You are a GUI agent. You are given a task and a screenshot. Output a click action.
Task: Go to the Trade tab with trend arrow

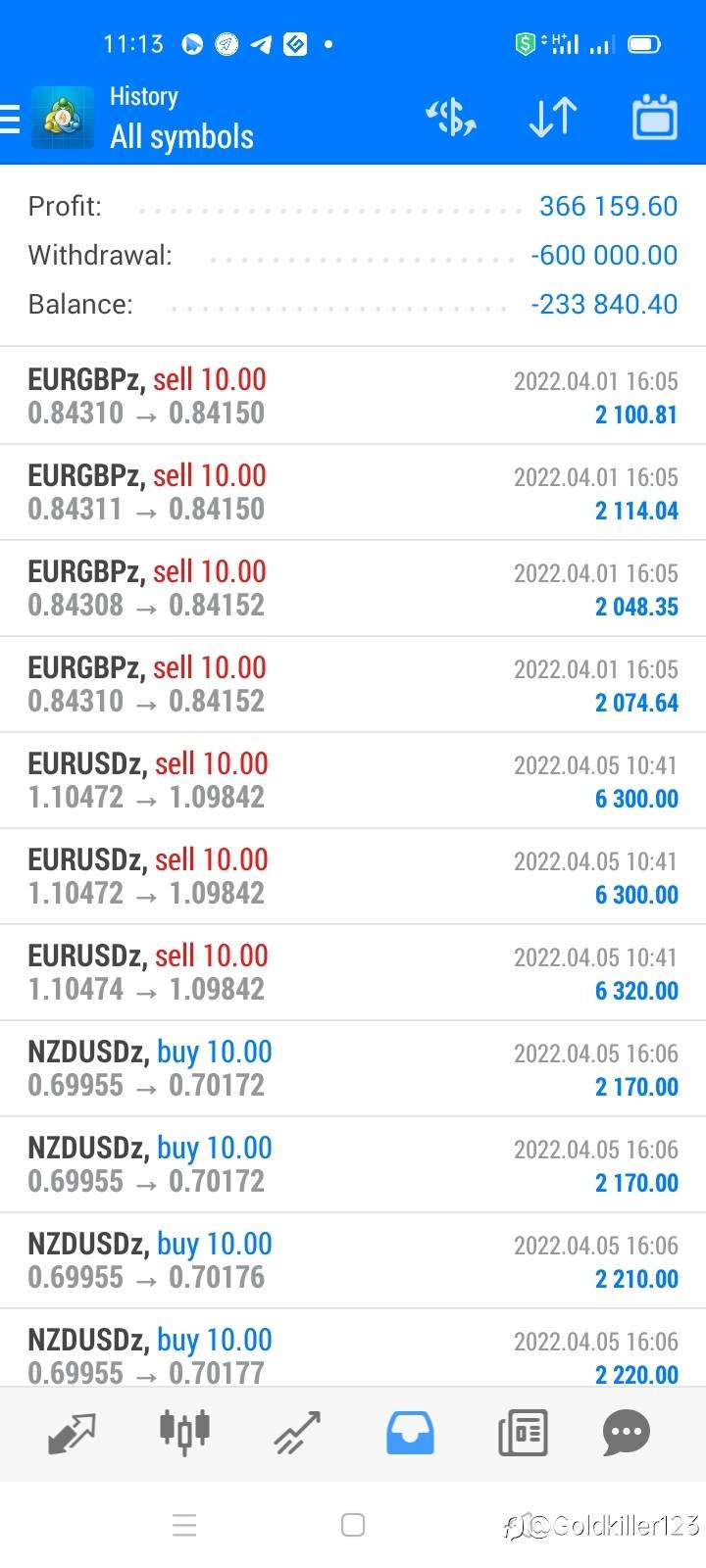pyautogui.click(x=297, y=1433)
